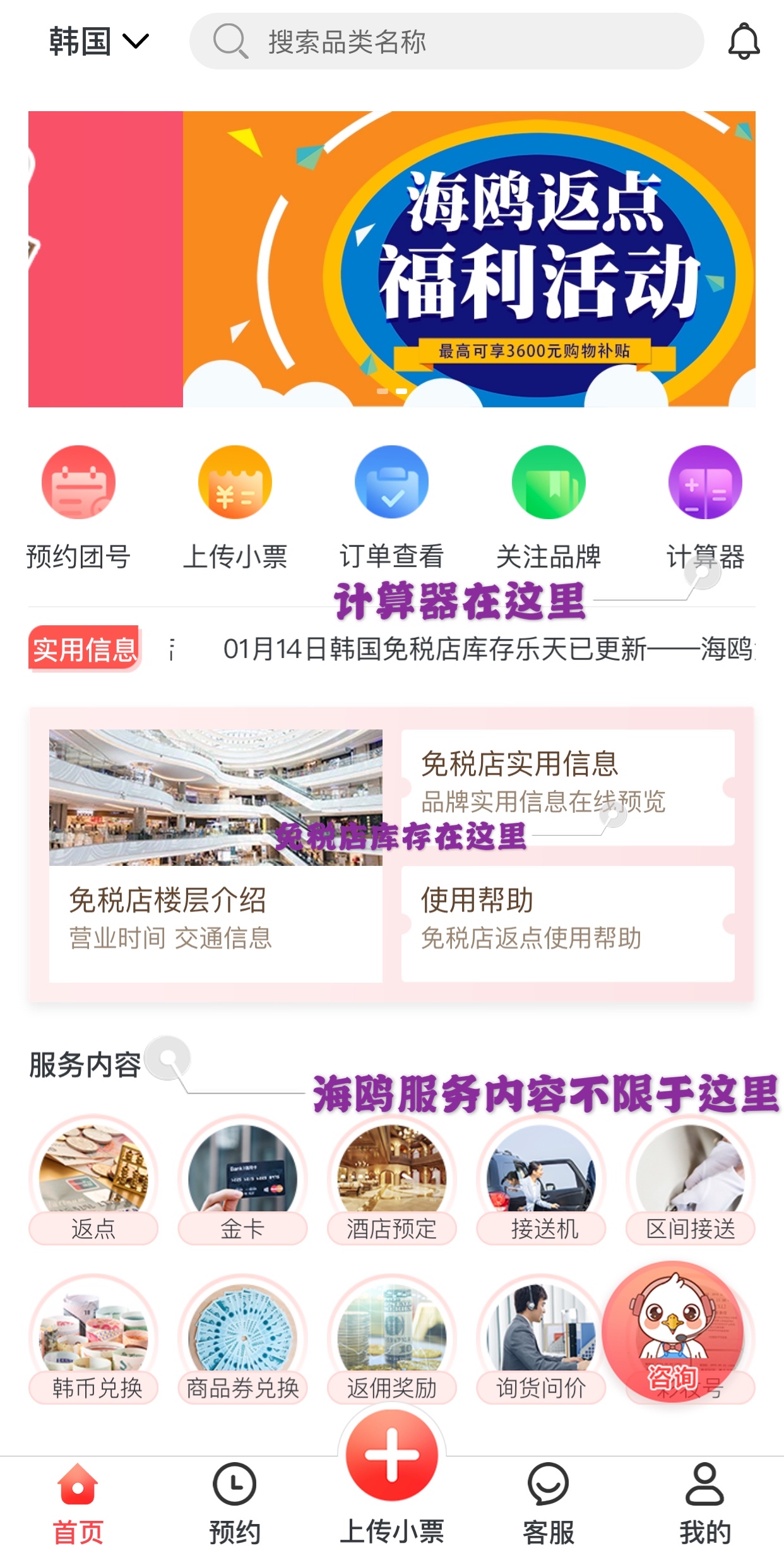Switch to the 我的 tab
784x1560 pixels.
(704, 1504)
